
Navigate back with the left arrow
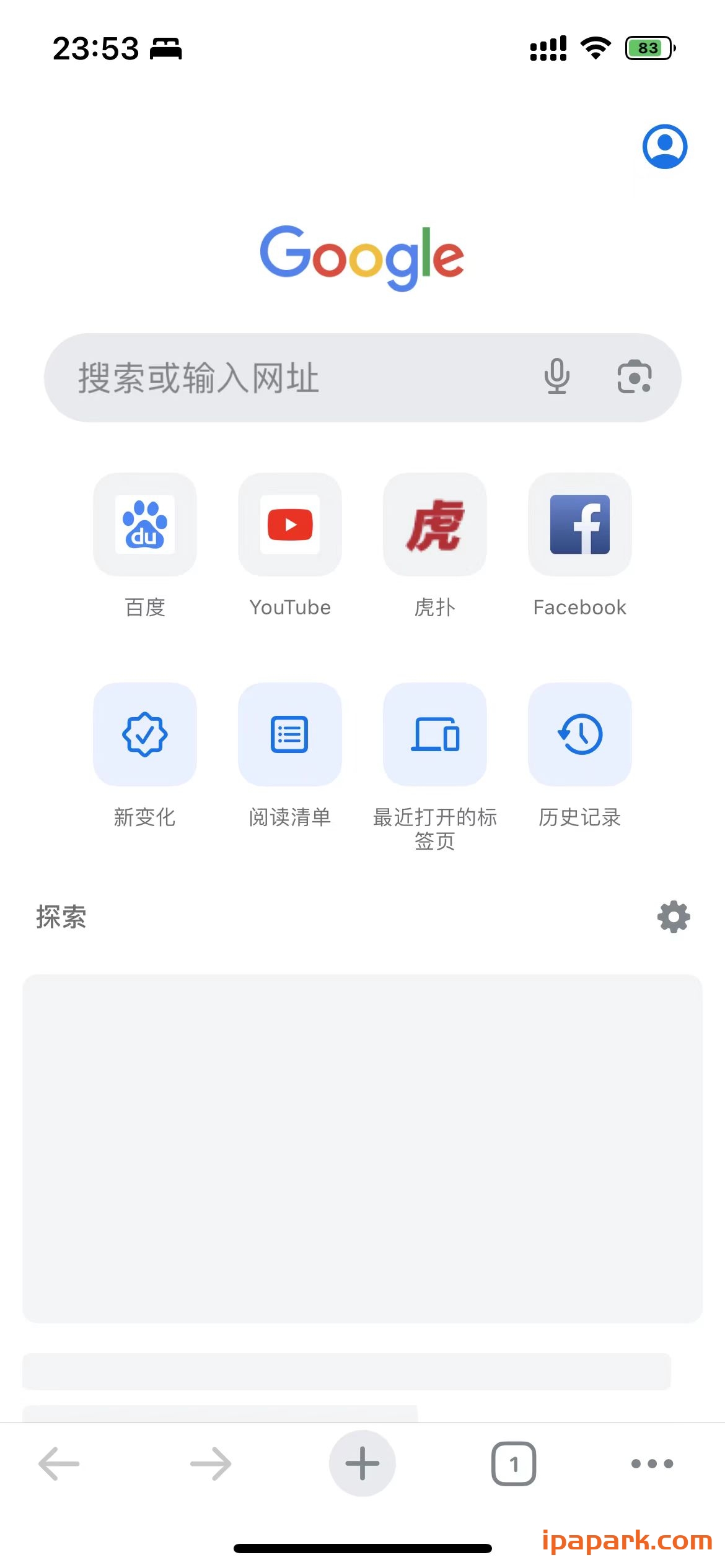58,1463
